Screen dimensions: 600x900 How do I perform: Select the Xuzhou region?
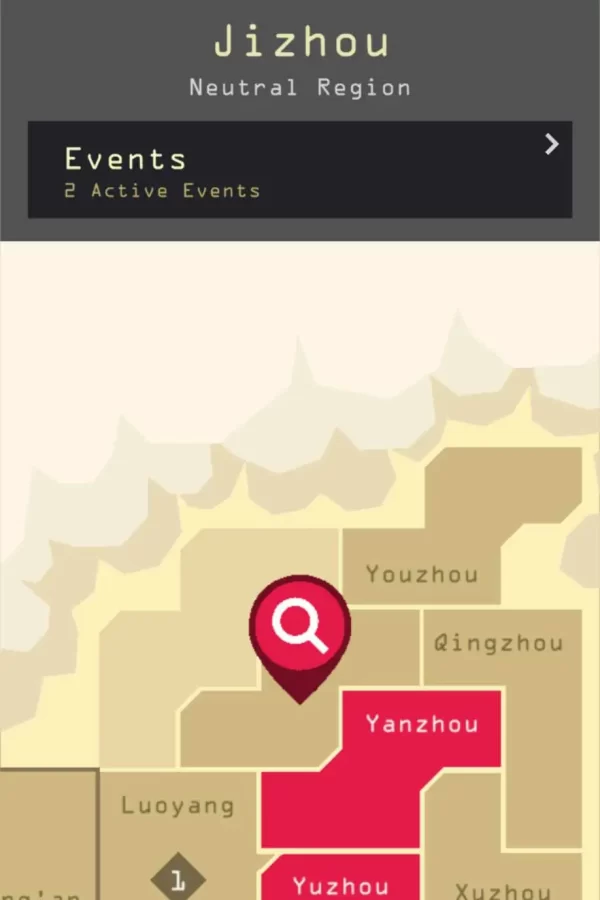click(x=502, y=890)
